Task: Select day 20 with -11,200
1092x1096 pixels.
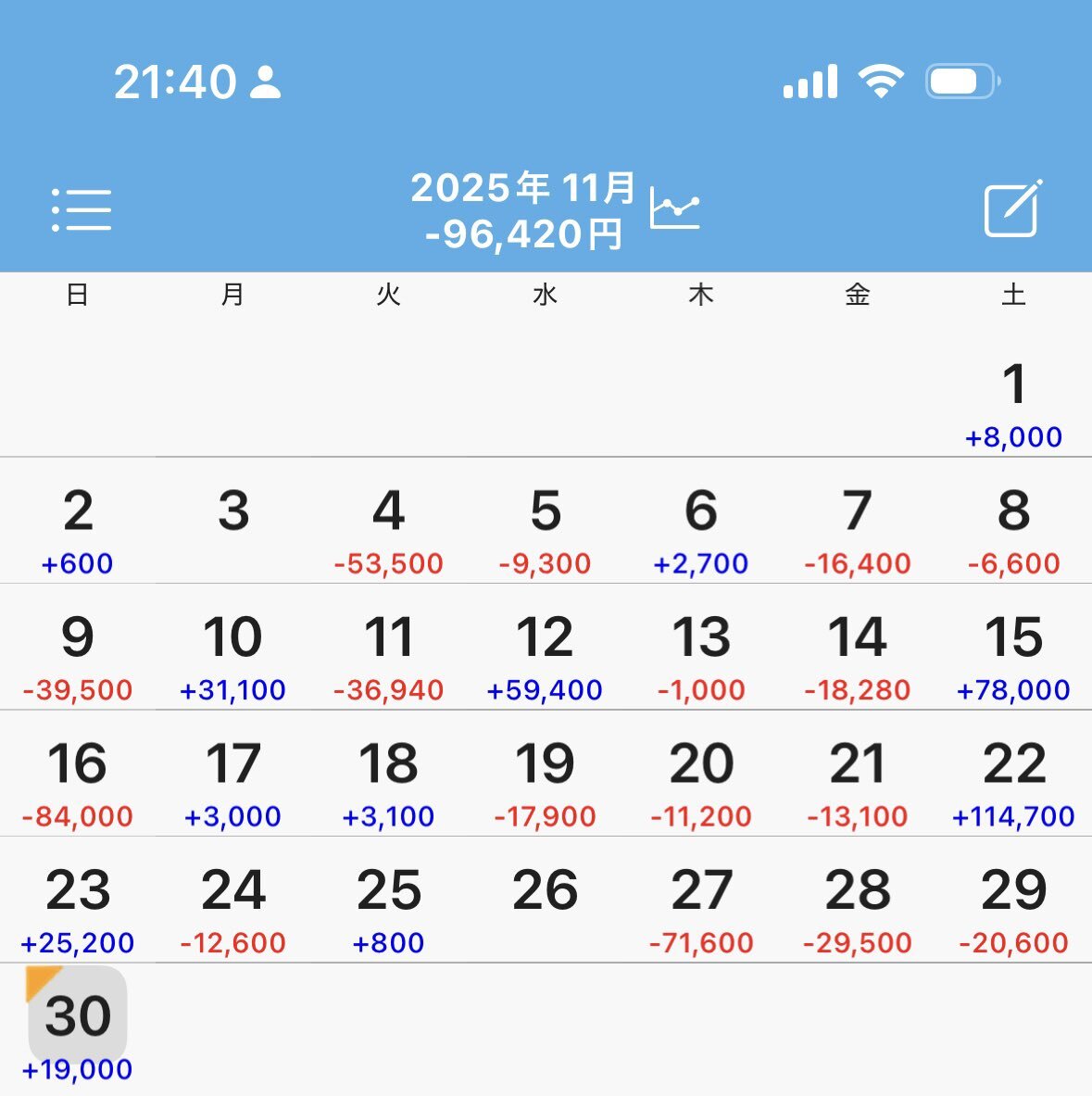Action: click(701, 781)
